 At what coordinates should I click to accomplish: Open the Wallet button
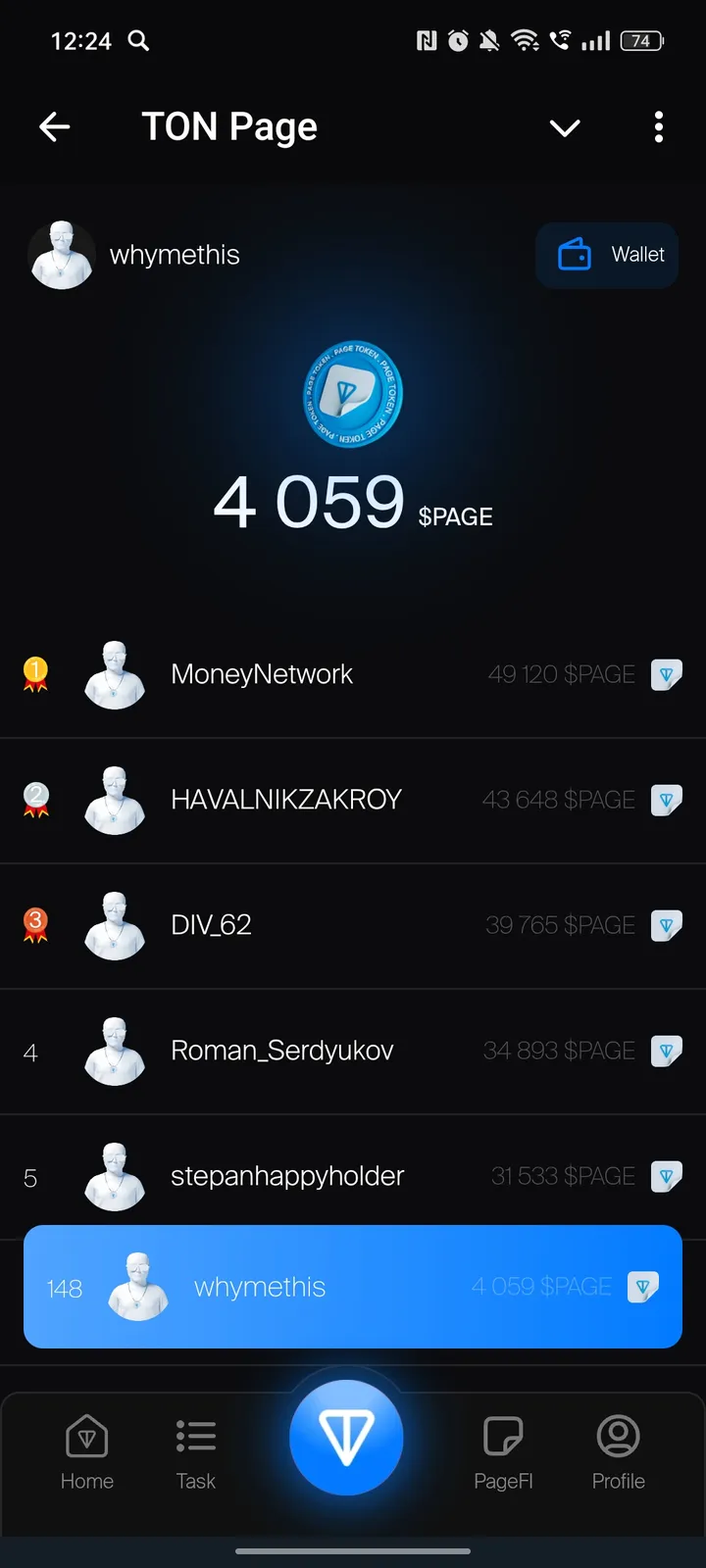(x=606, y=254)
